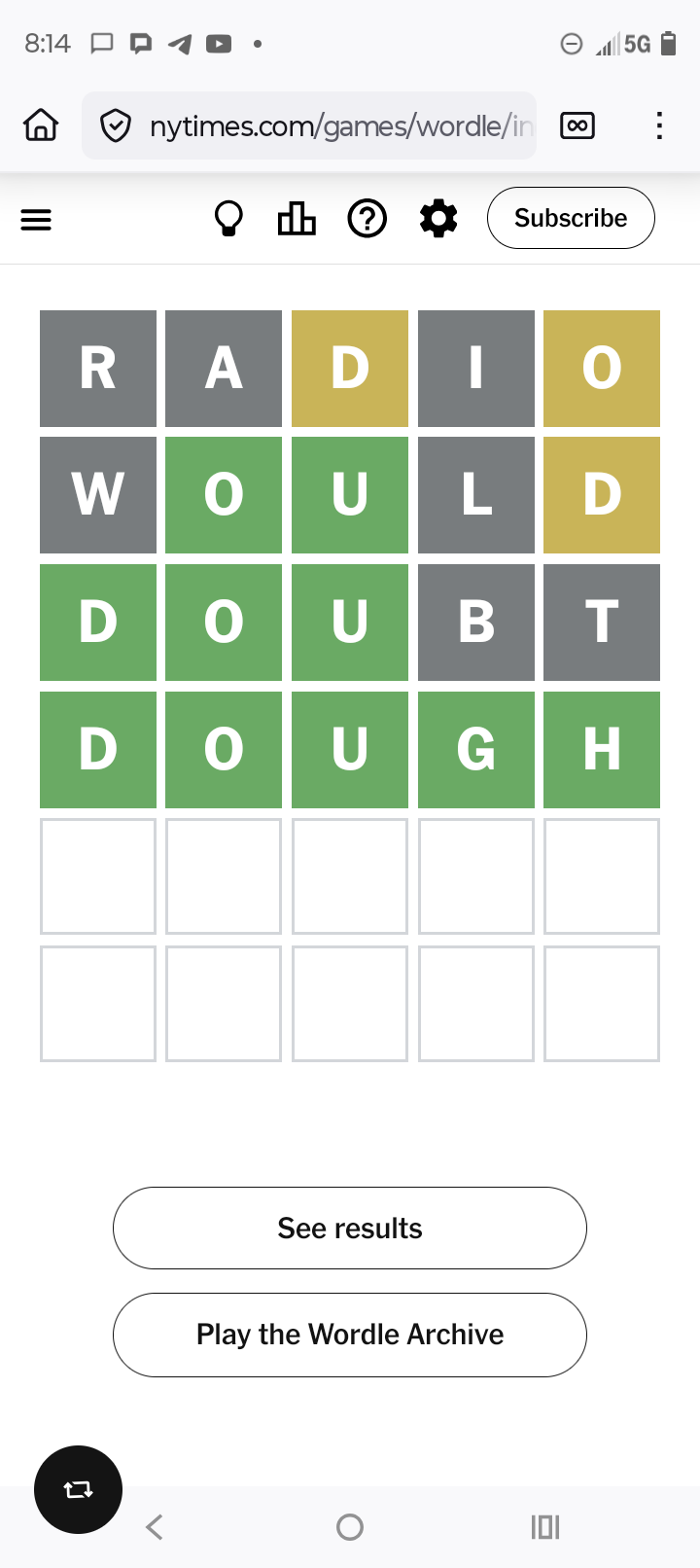The image size is (700, 1568).
Task: Open the recent apps view
Action: tap(545, 1527)
